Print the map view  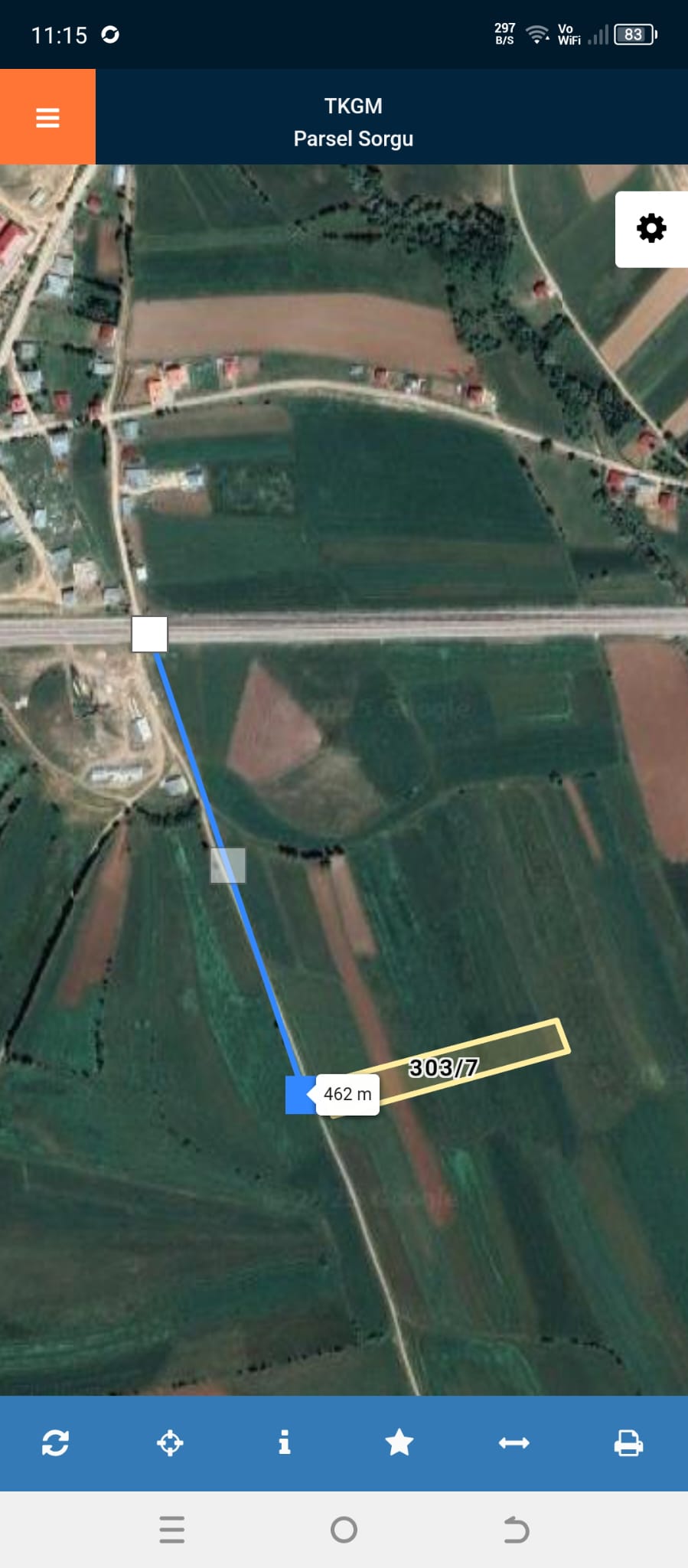[x=628, y=1443]
